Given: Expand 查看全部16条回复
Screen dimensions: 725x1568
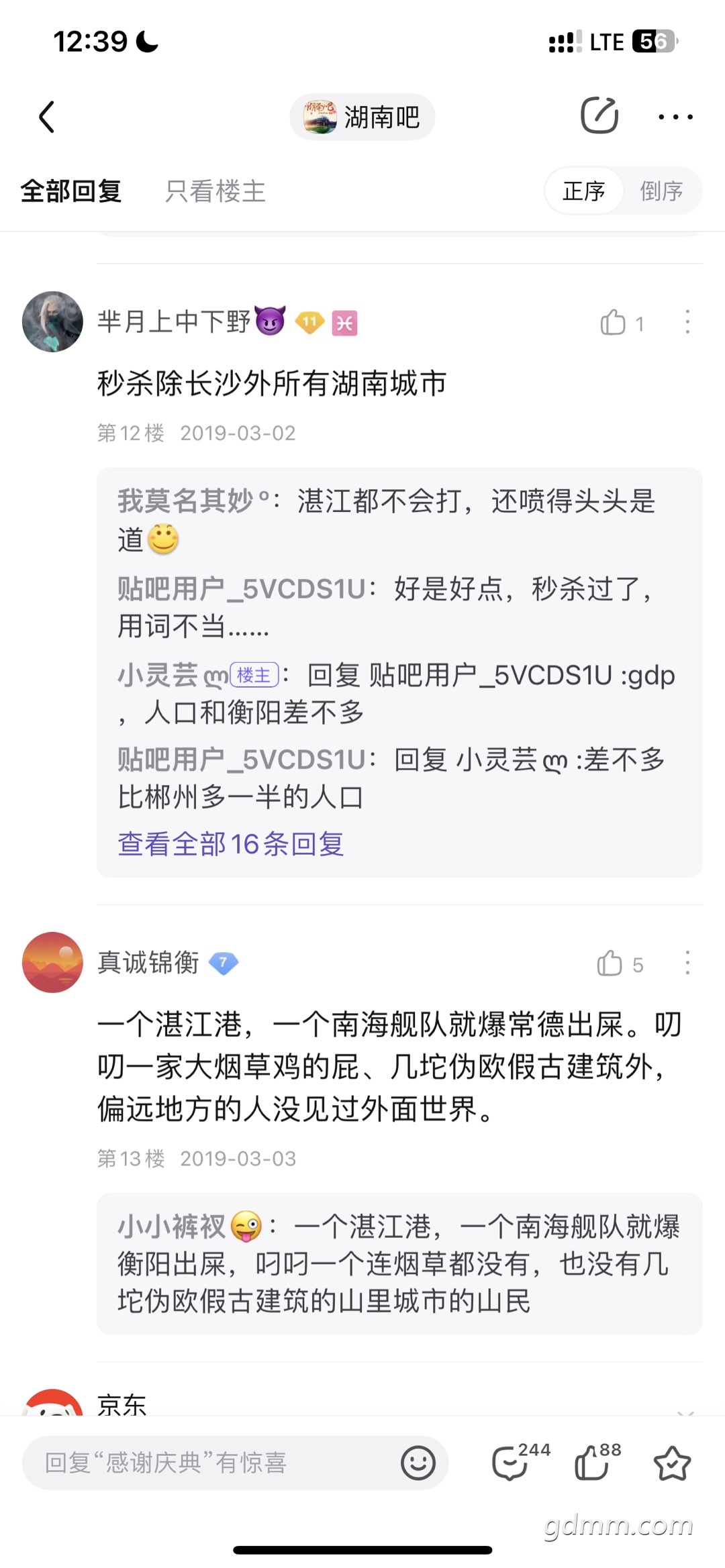Looking at the screenshot, I should [x=230, y=844].
